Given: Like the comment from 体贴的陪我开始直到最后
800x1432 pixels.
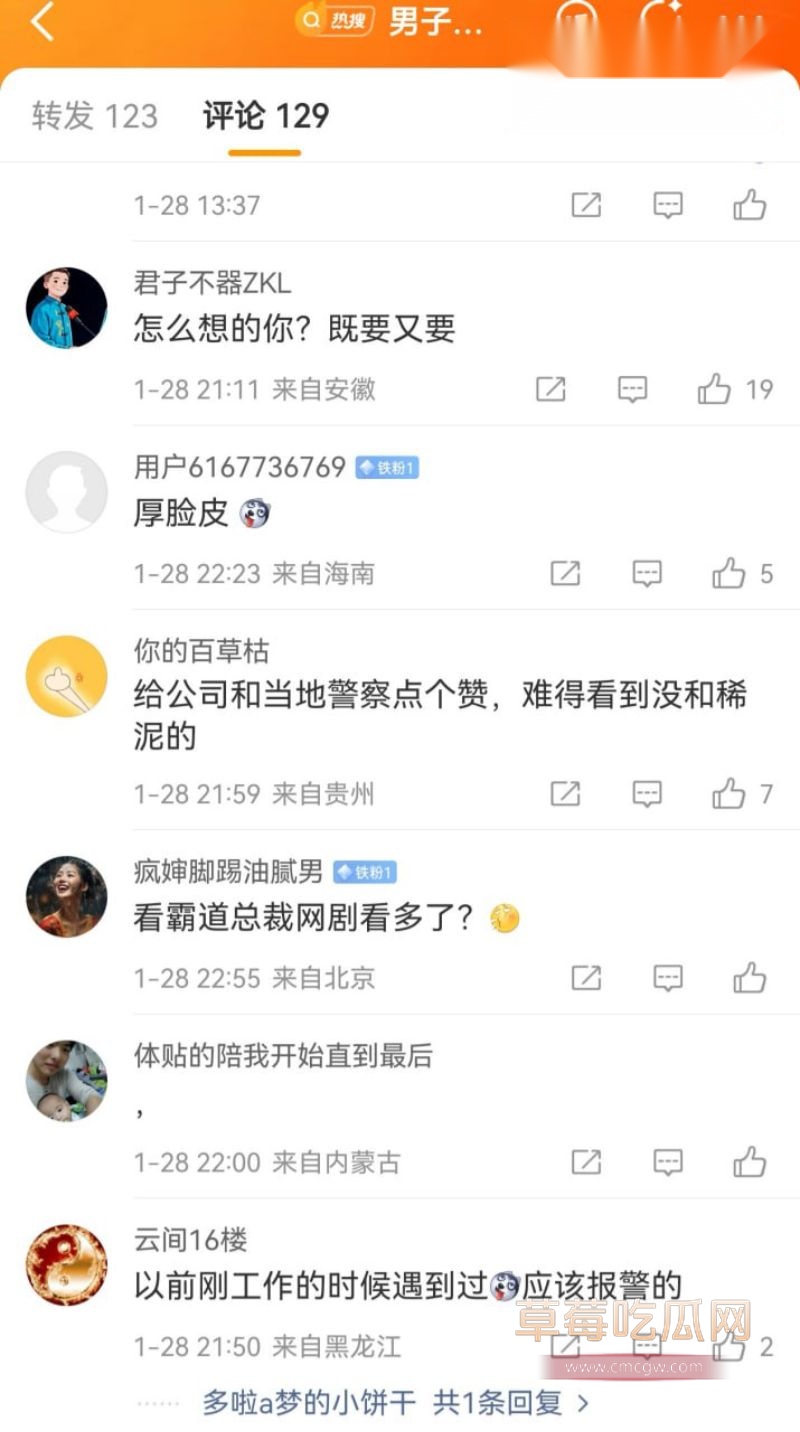Looking at the screenshot, I should 748,1162.
